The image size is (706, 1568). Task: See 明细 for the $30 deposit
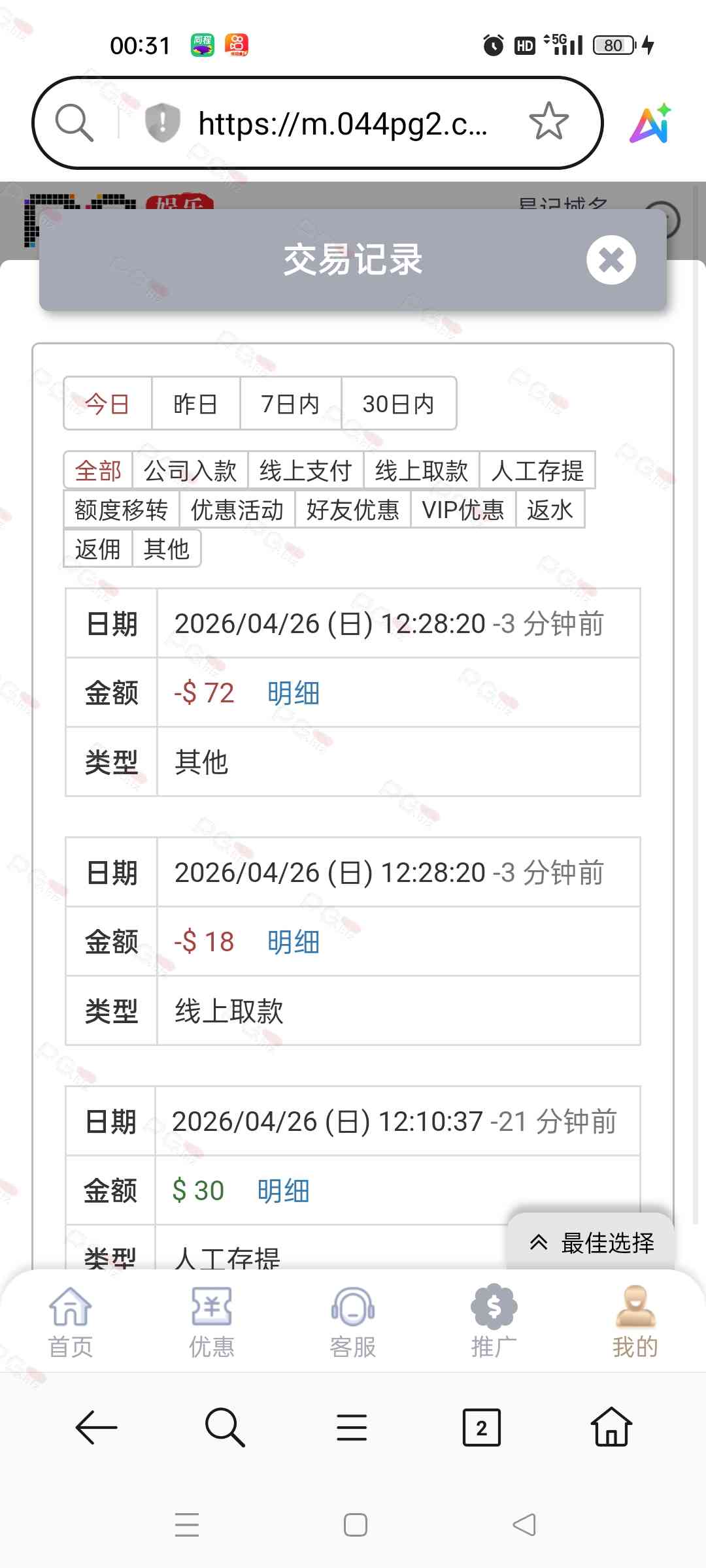(283, 1191)
